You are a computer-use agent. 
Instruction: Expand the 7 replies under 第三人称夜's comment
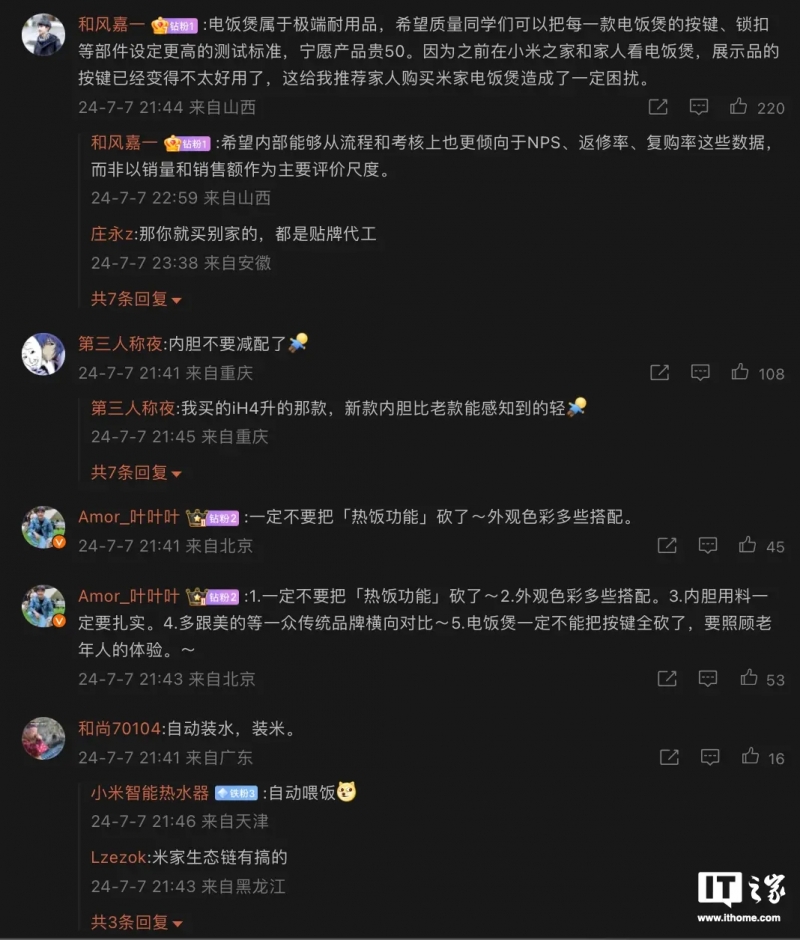pyautogui.click(x=136, y=472)
